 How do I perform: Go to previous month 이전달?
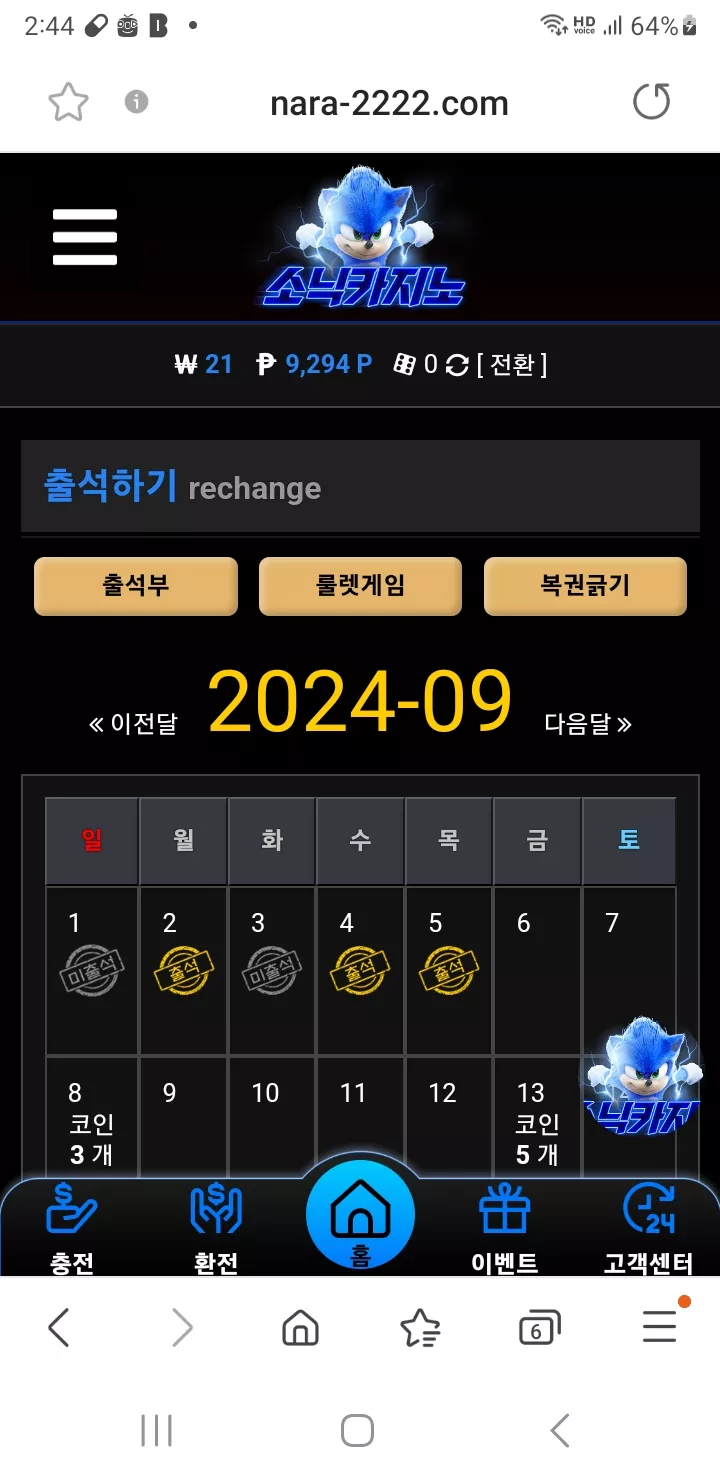(133, 724)
